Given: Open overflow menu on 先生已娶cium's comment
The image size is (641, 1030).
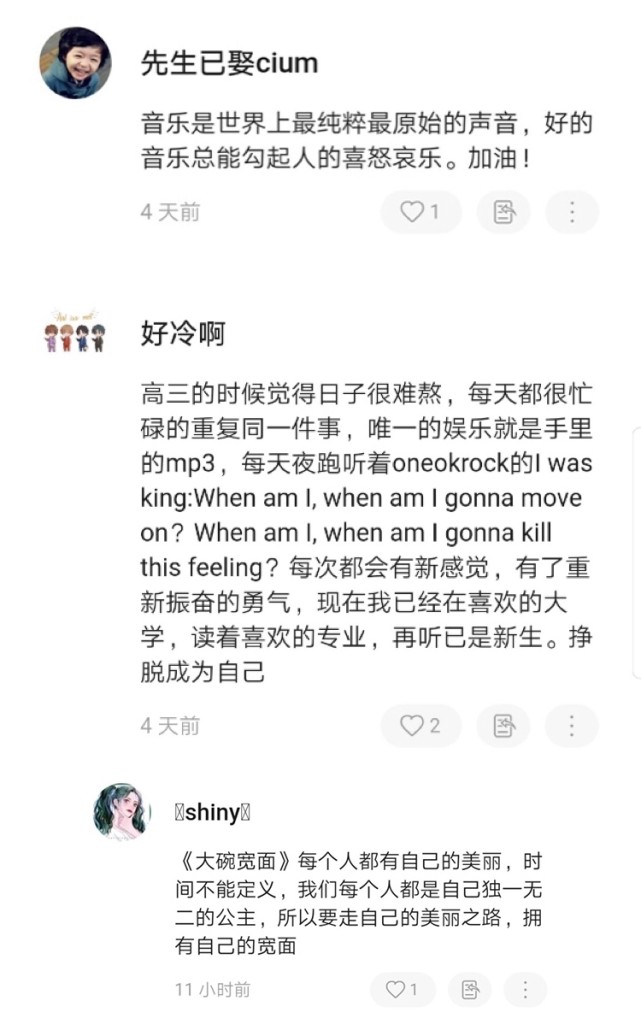Looking at the screenshot, I should coord(572,212).
